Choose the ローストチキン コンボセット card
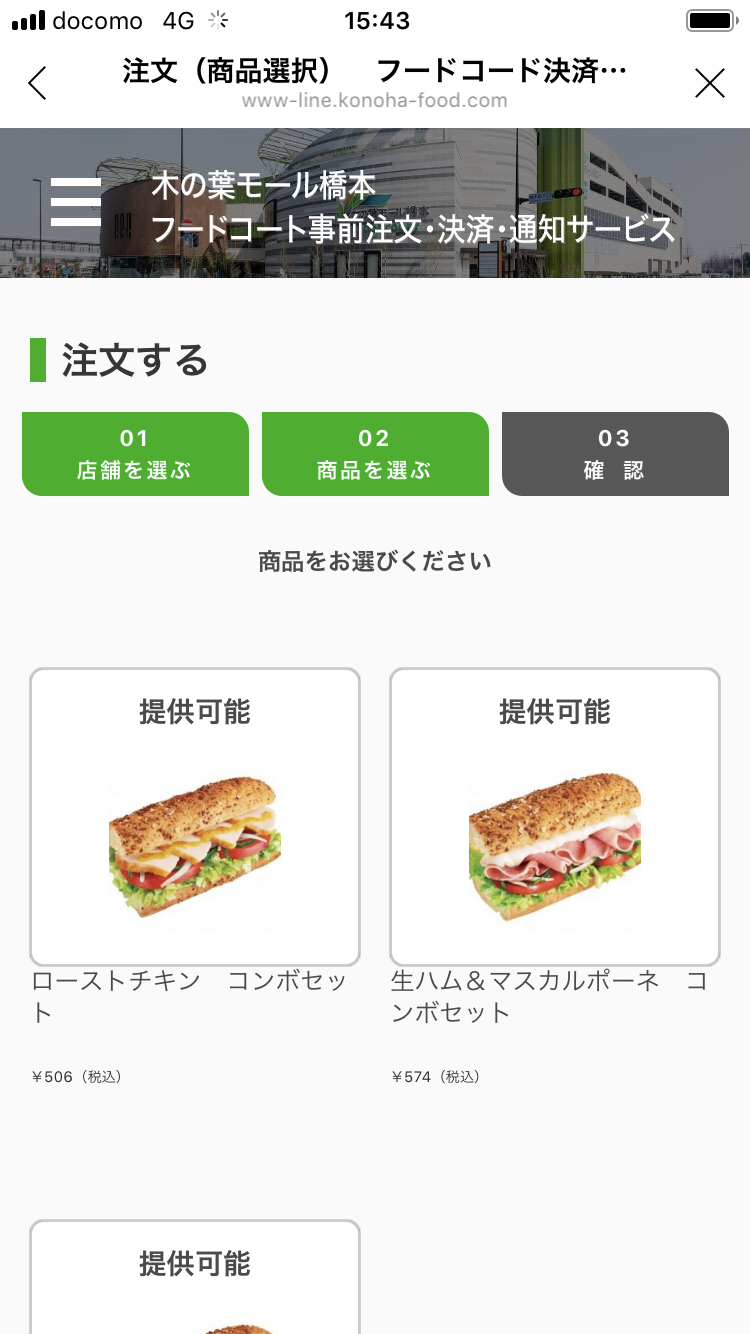Viewport: 750px width, 1334px height. [195, 816]
